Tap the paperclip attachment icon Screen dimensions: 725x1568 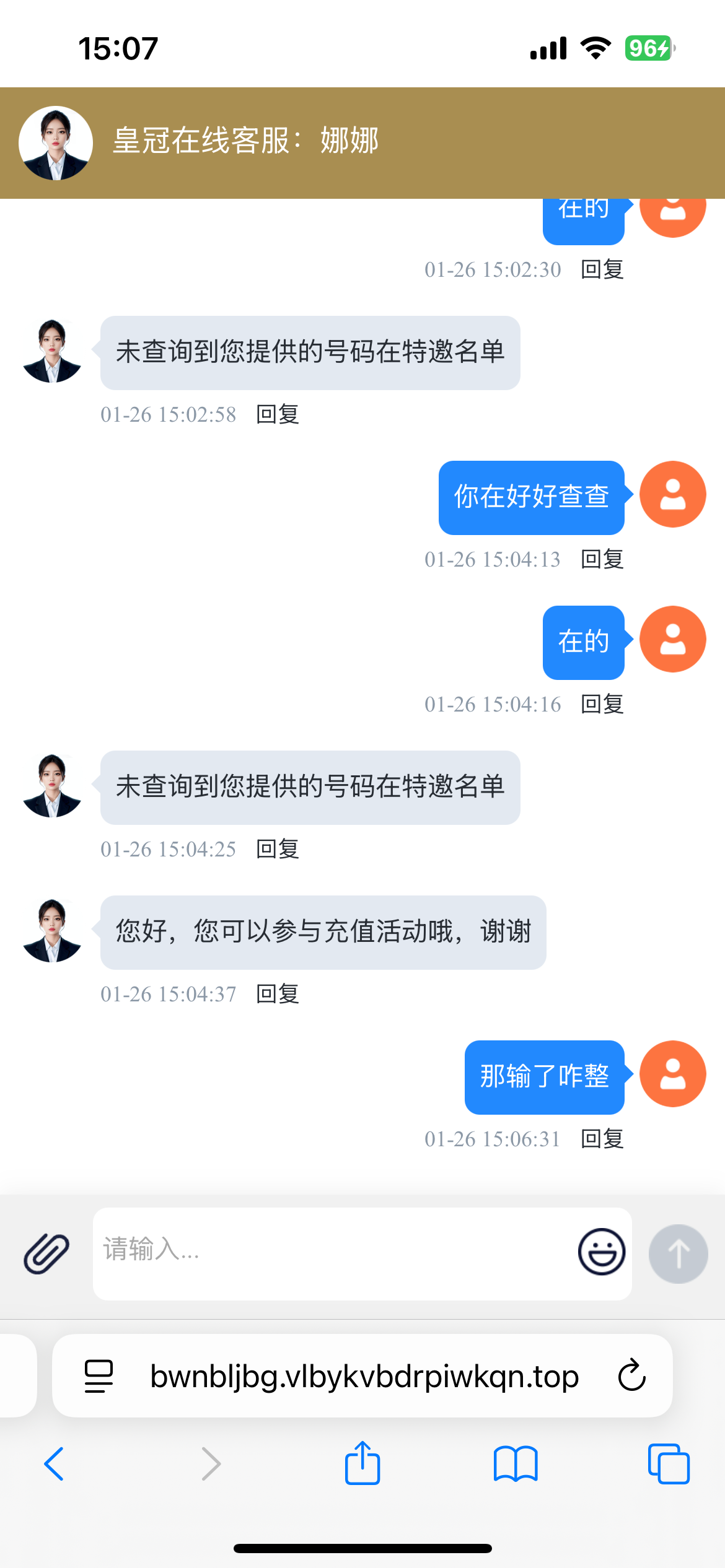(x=46, y=1253)
